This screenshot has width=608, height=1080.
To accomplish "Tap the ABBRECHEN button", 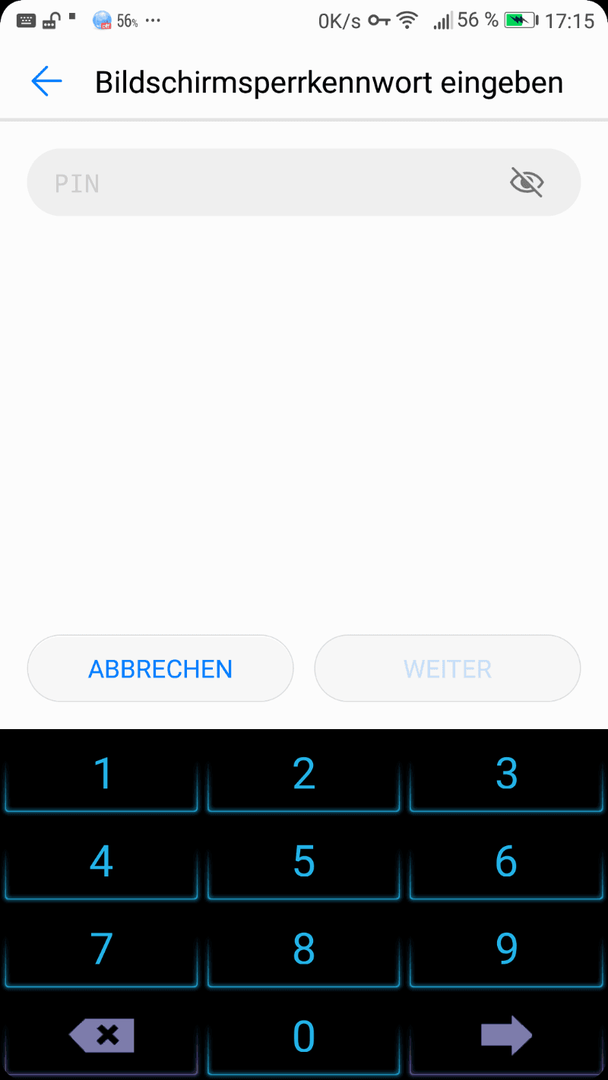I will (160, 668).
